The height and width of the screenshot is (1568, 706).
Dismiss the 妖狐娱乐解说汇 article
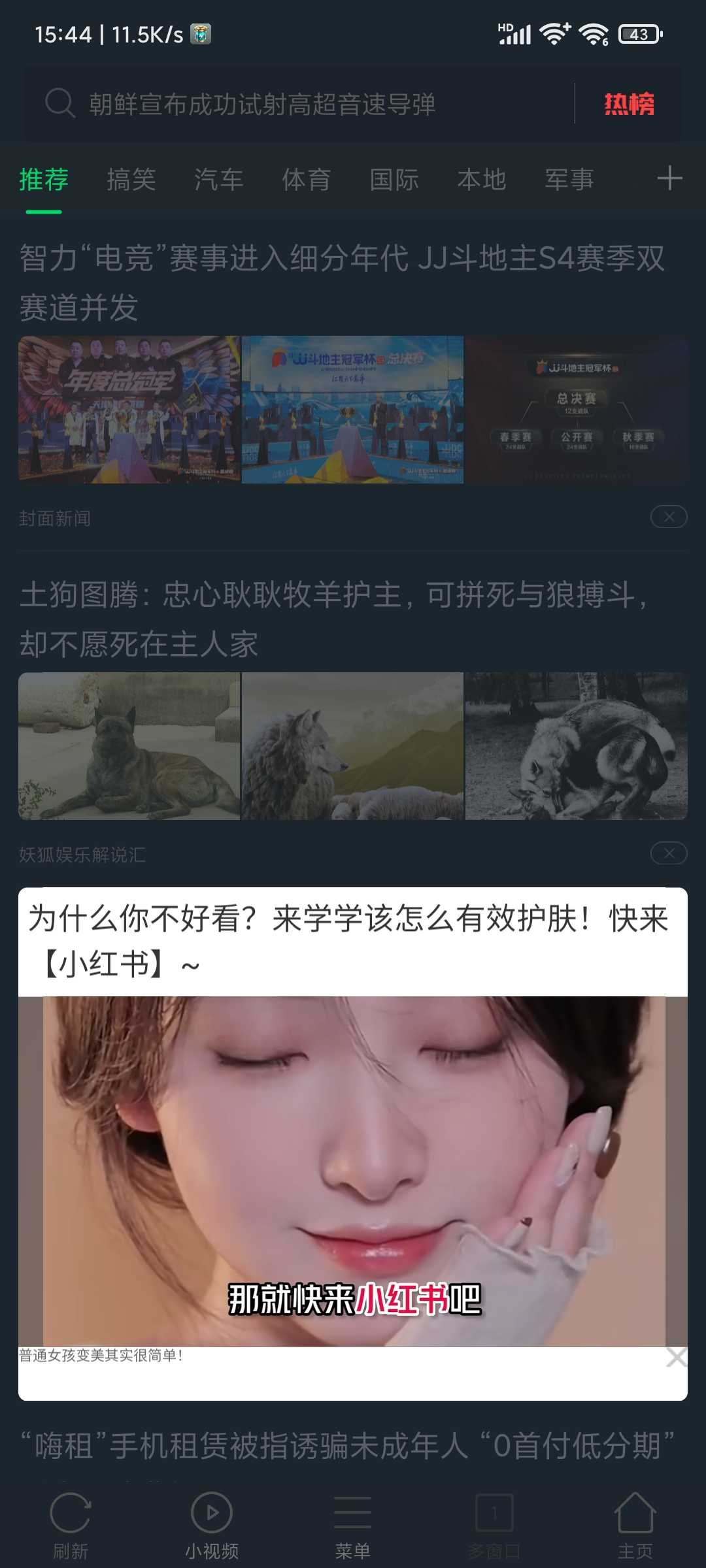669,853
